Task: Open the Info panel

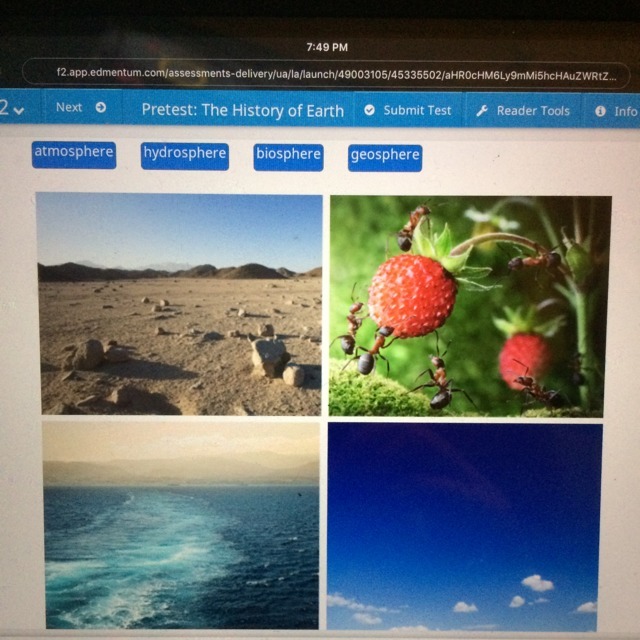Action: click(x=616, y=111)
